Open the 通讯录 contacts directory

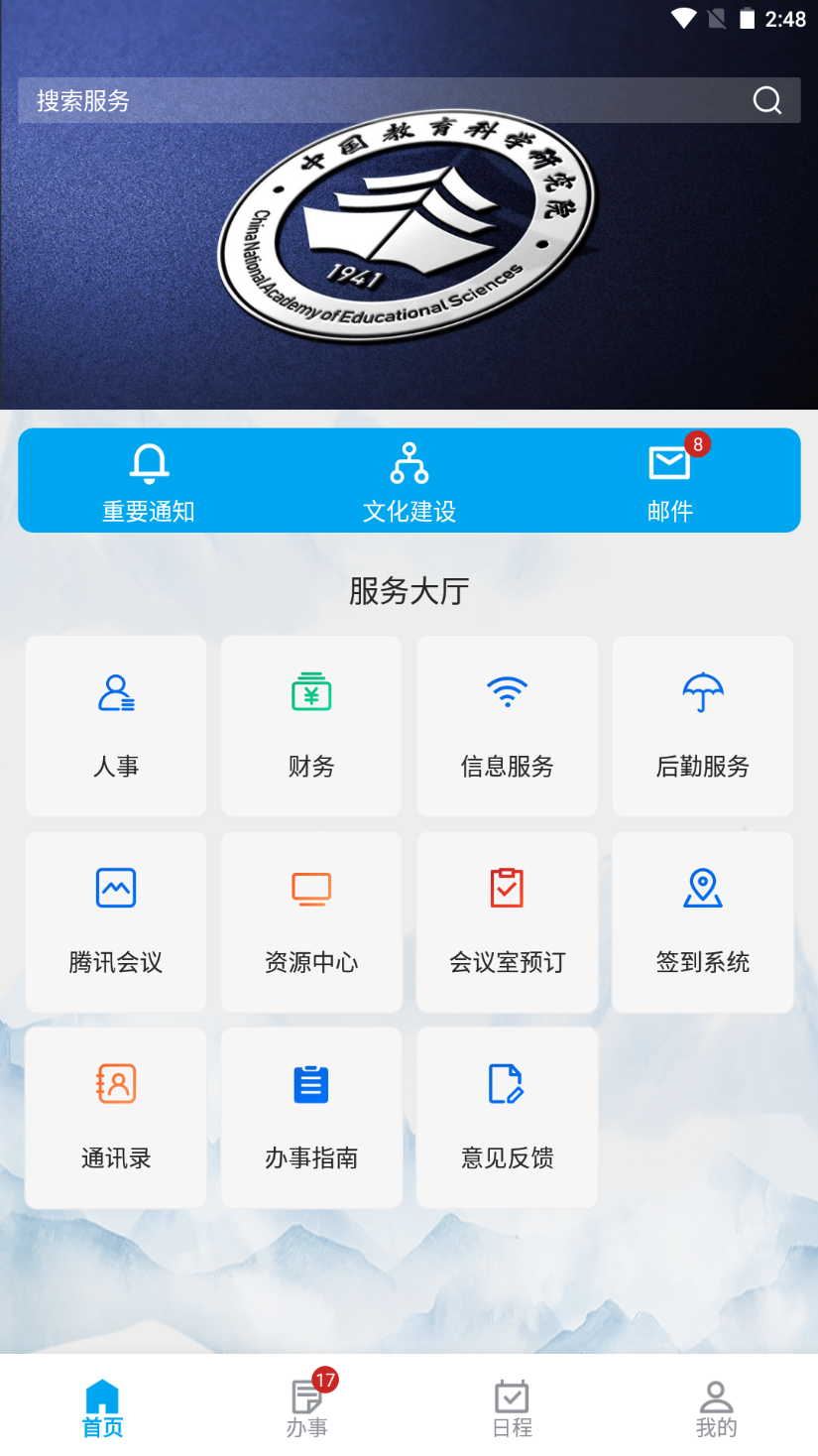tap(115, 1116)
